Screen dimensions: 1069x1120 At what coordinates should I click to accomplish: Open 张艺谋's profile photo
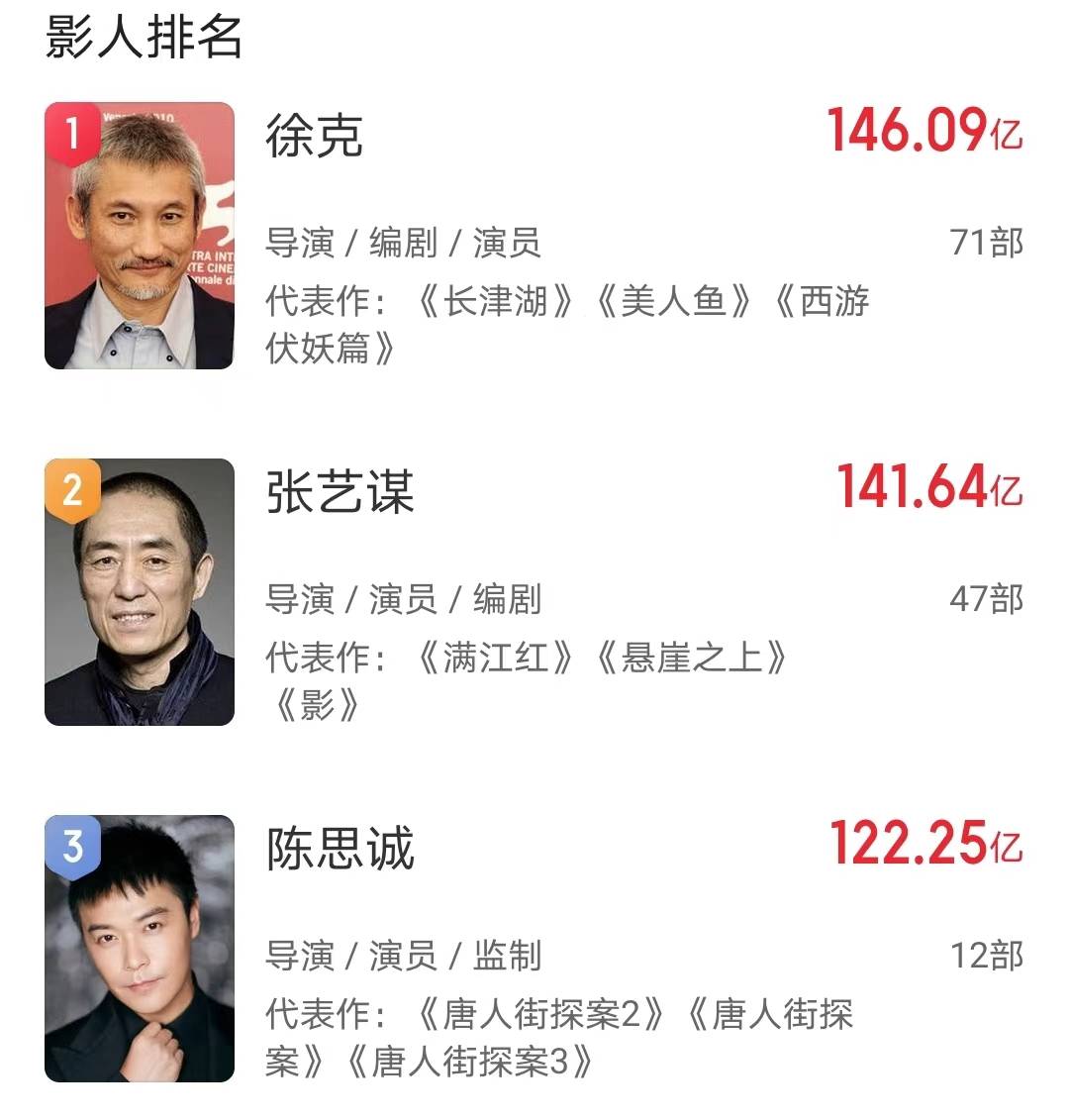(x=141, y=594)
